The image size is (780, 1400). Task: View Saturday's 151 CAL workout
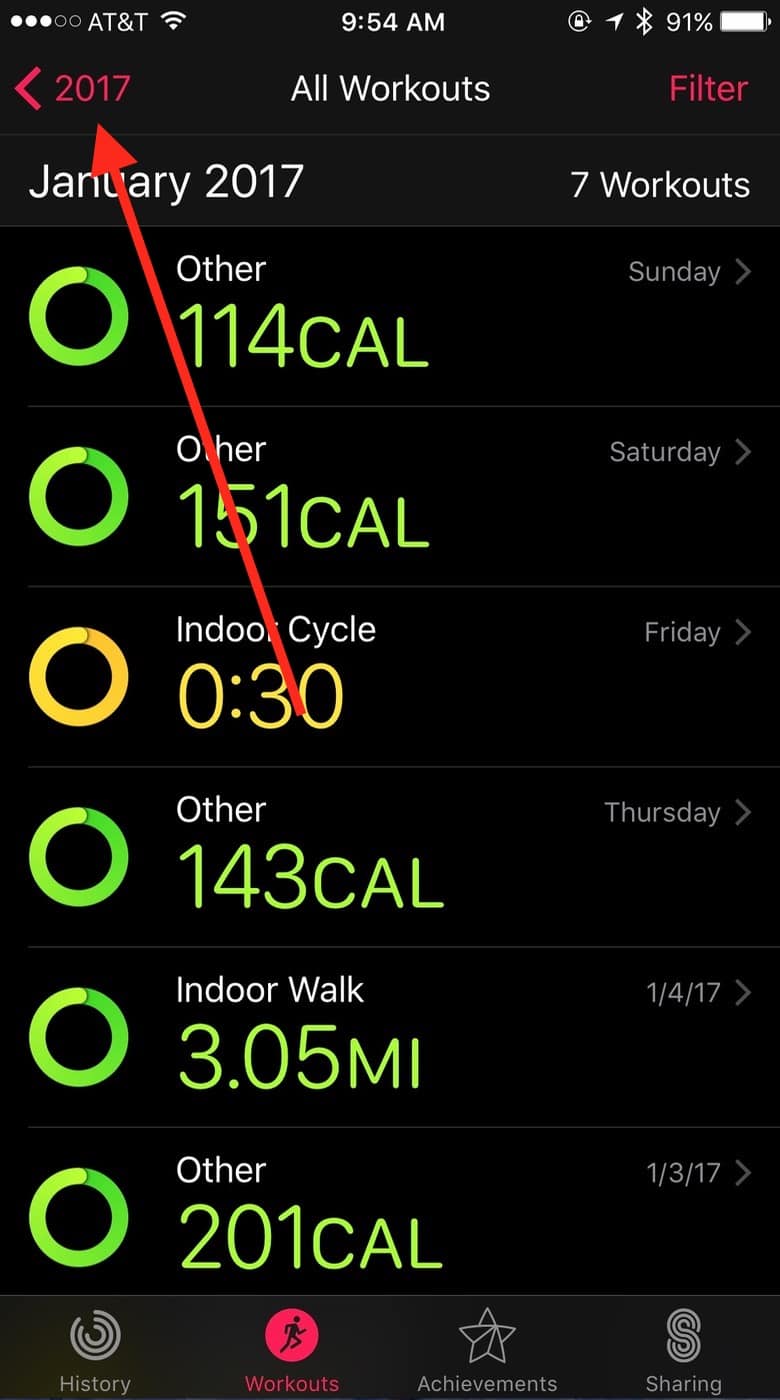pos(390,497)
